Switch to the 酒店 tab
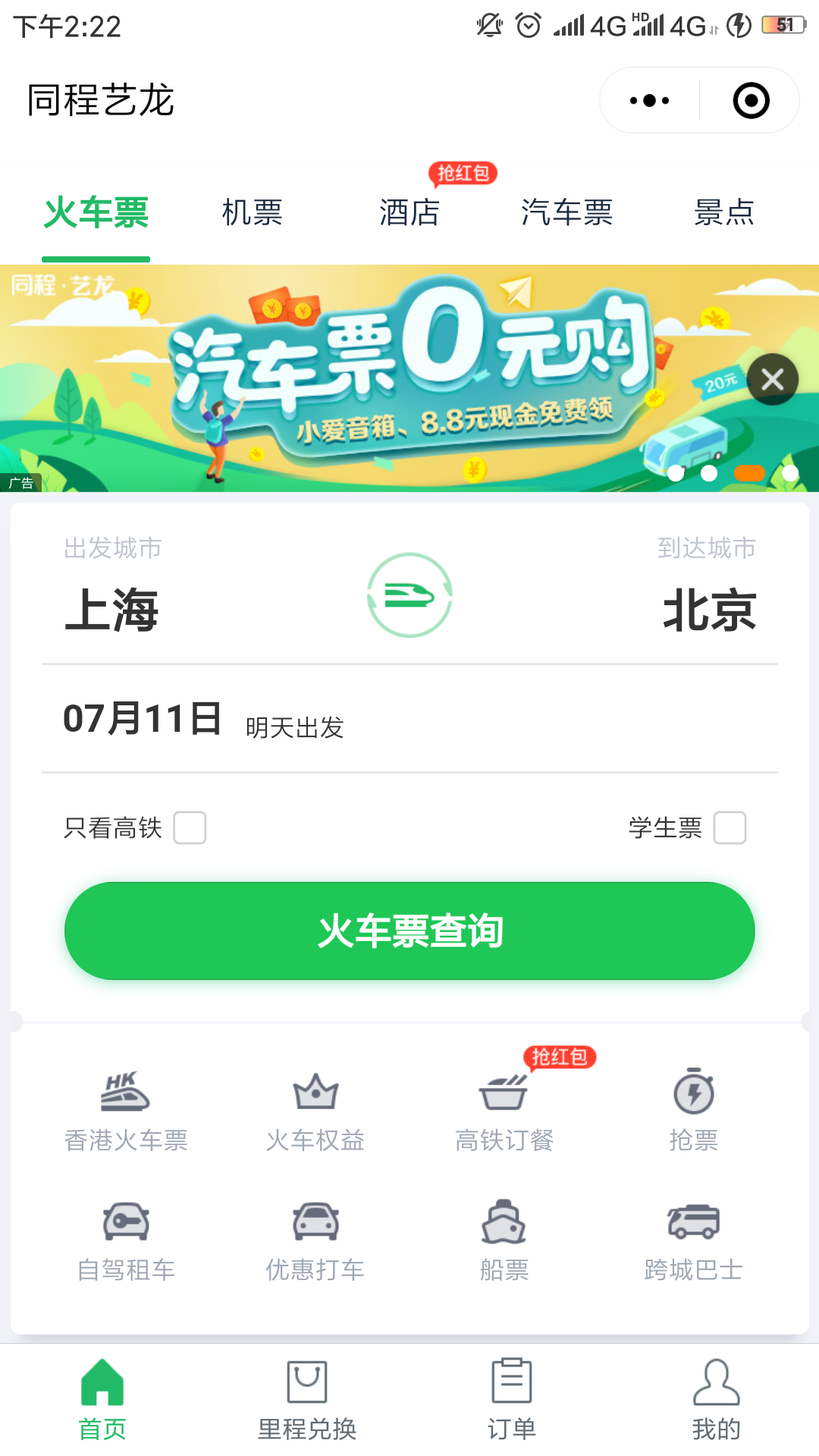819x1456 pixels. click(409, 212)
